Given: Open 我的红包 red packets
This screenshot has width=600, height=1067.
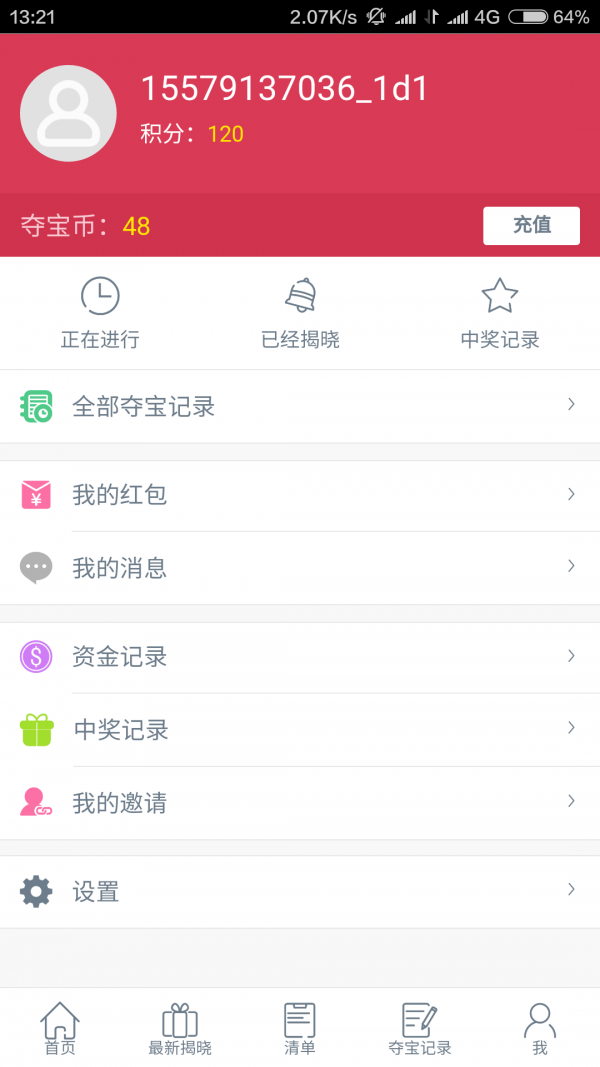Looking at the screenshot, I should [x=300, y=495].
